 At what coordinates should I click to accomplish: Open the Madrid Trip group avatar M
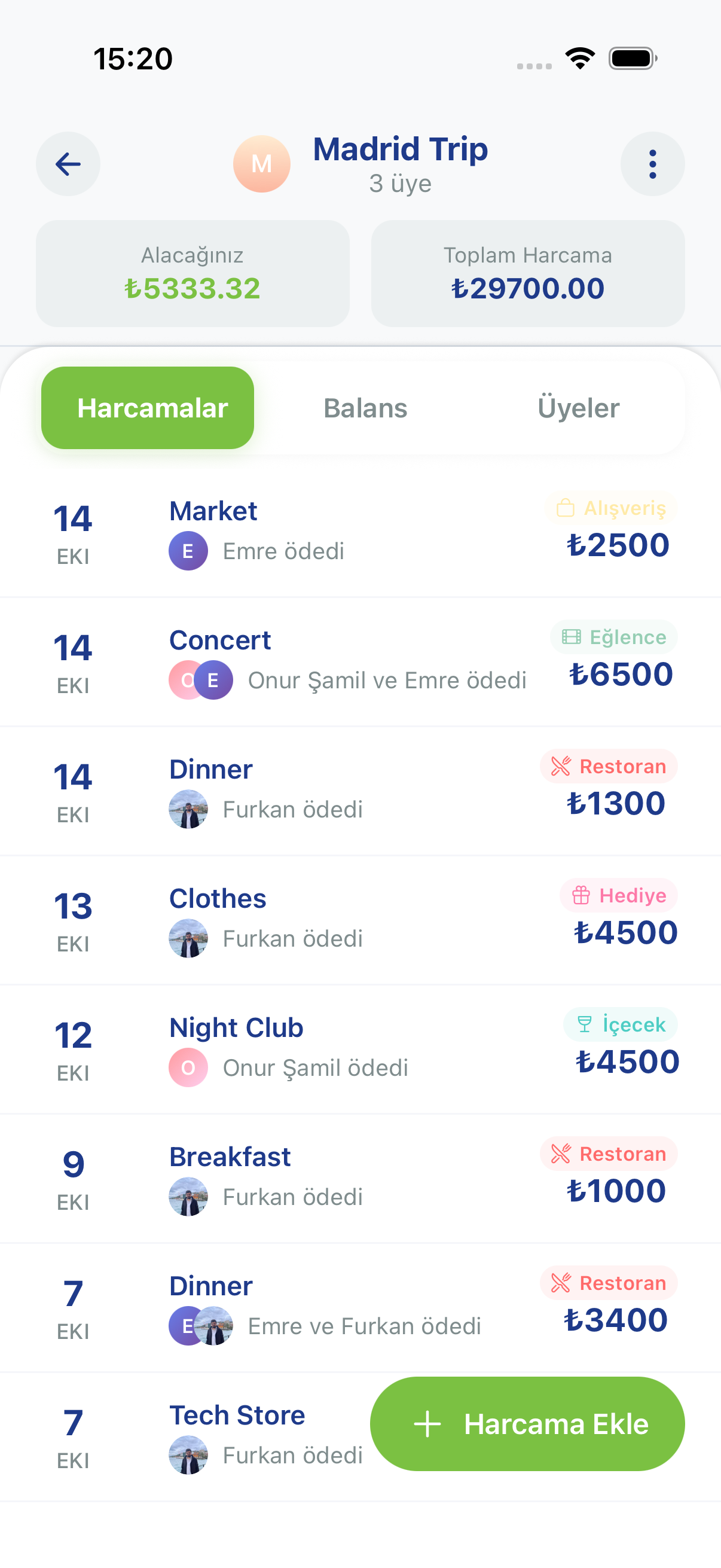pos(262,163)
